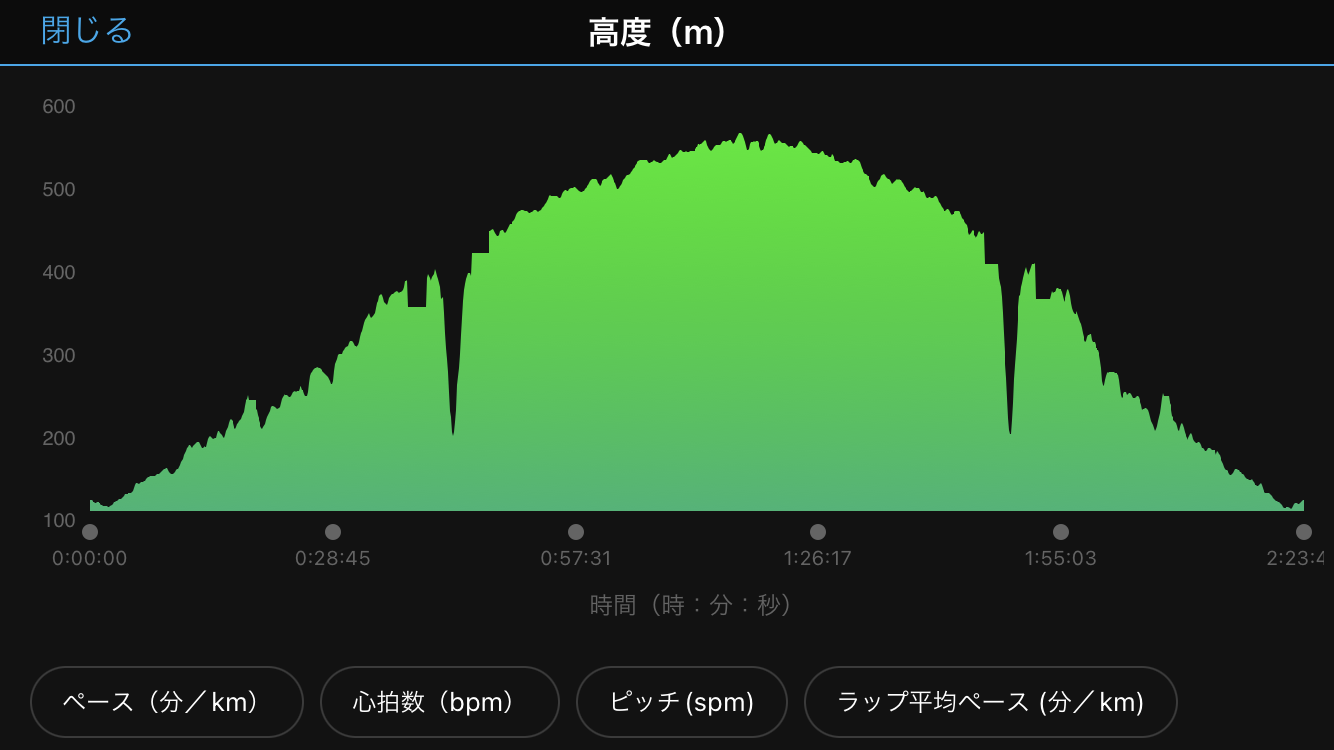Select the ペース（分／km） chip
This screenshot has height=750, width=1334.
[x=167, y=702]
